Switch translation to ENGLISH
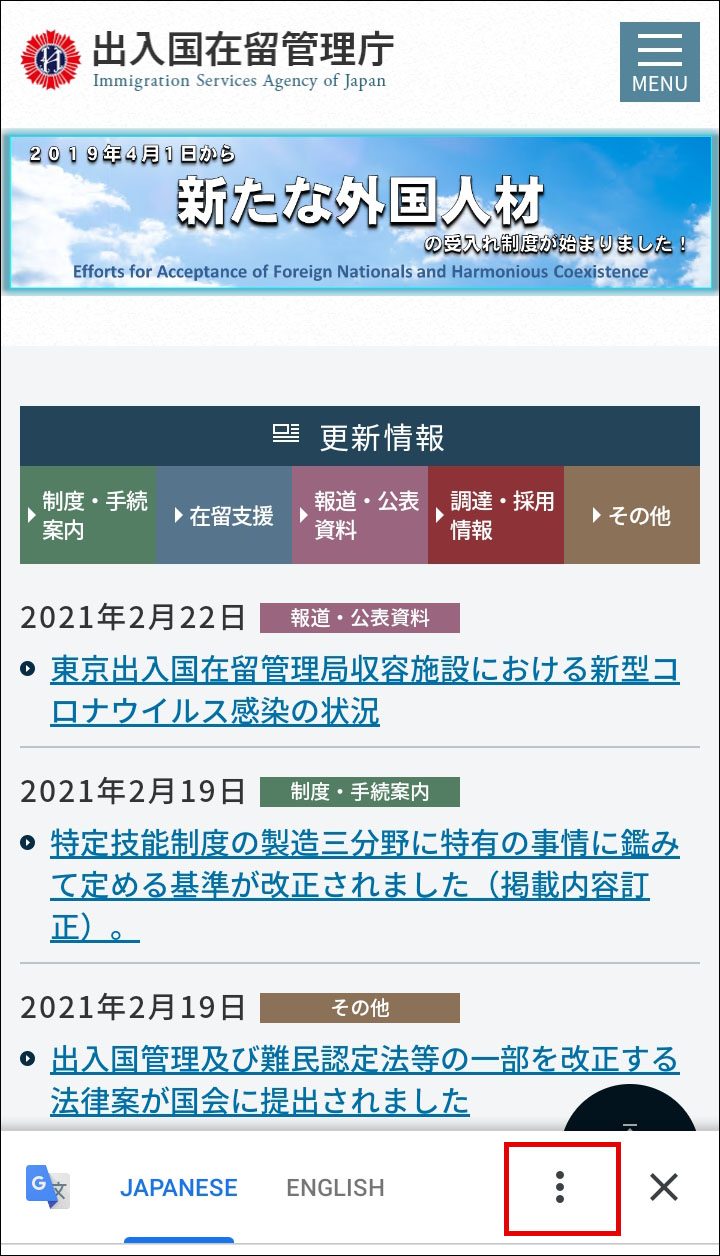 [x=335, y=1188]
